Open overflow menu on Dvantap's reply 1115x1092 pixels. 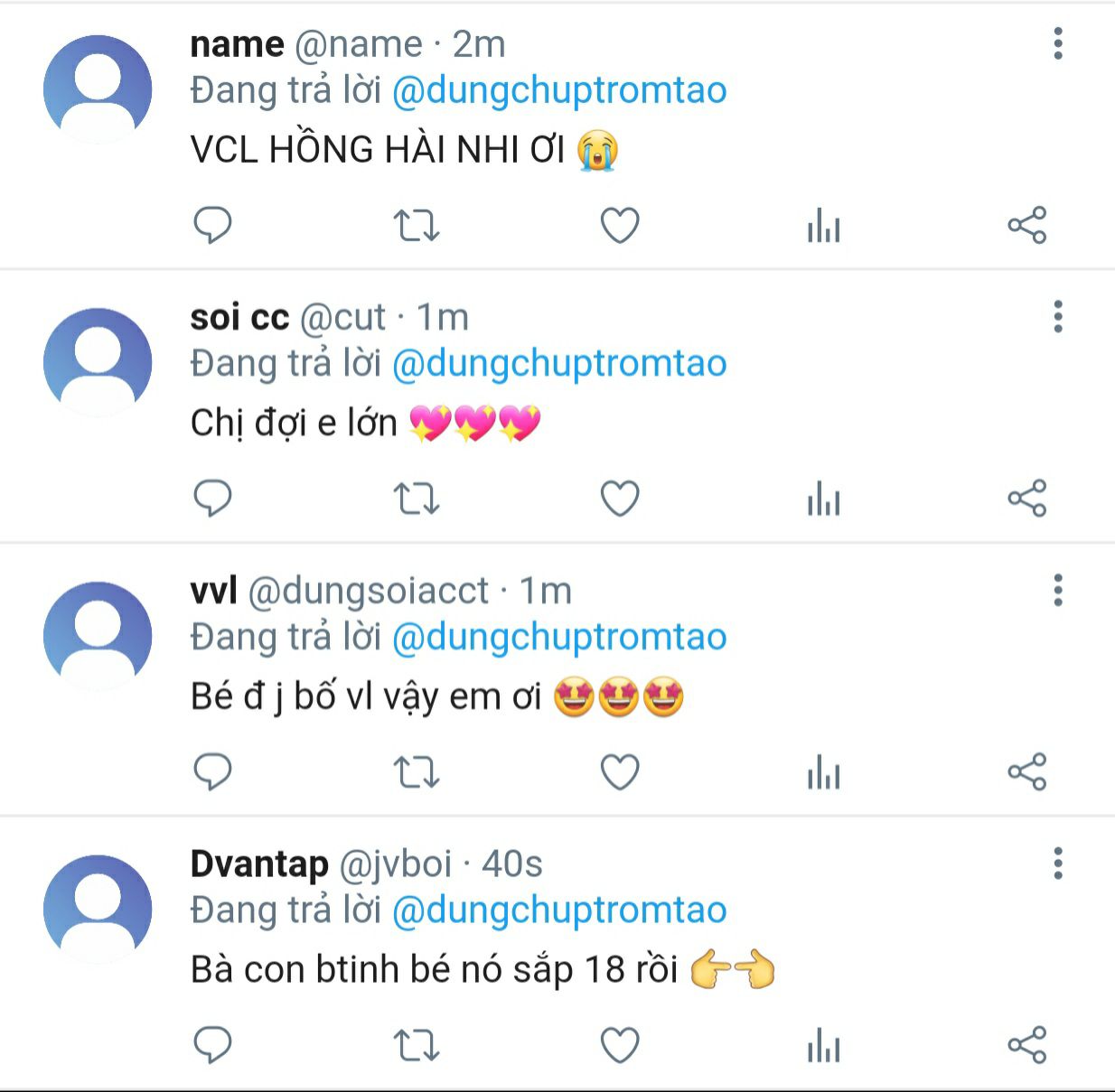[1057, 863]
